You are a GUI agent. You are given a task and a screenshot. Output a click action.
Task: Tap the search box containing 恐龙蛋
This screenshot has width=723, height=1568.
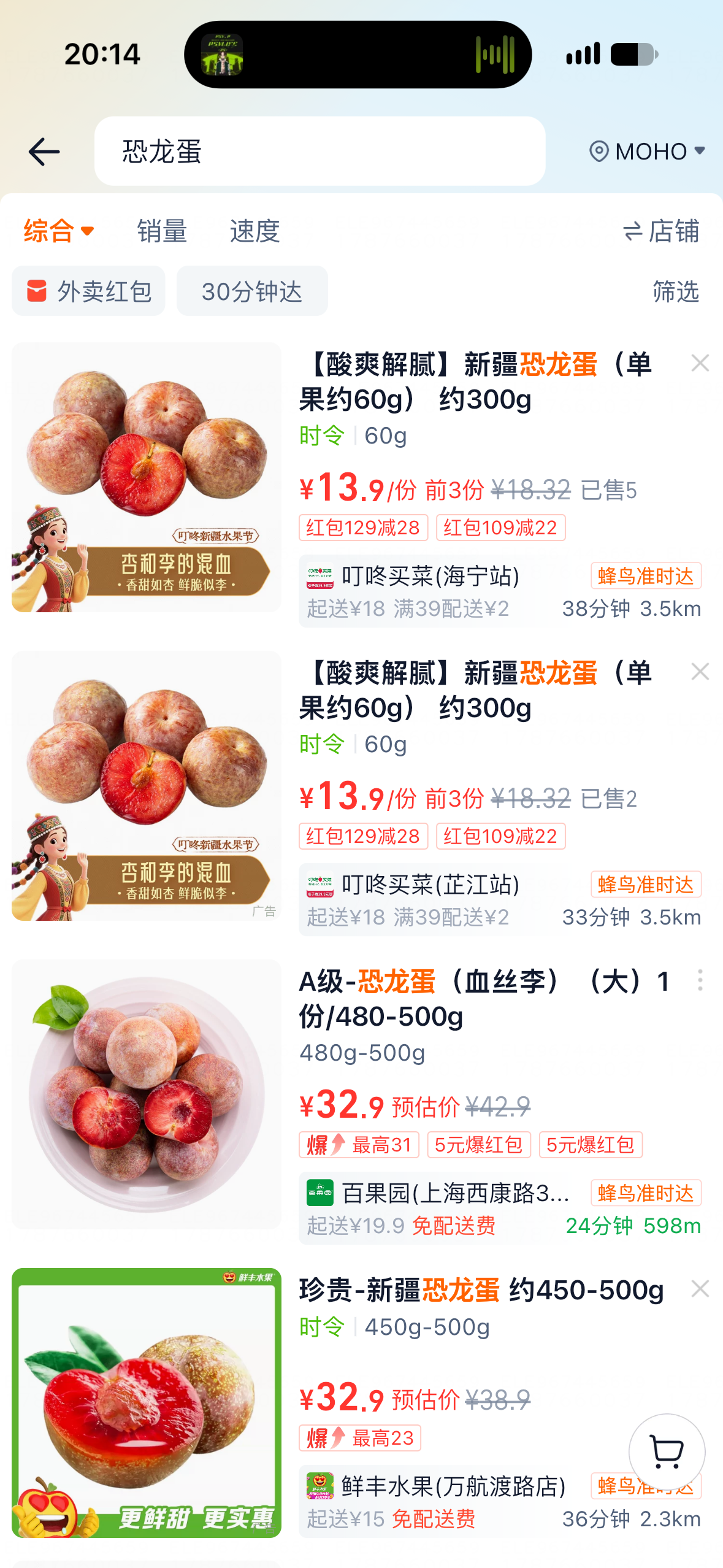click(x=319, y=151)
